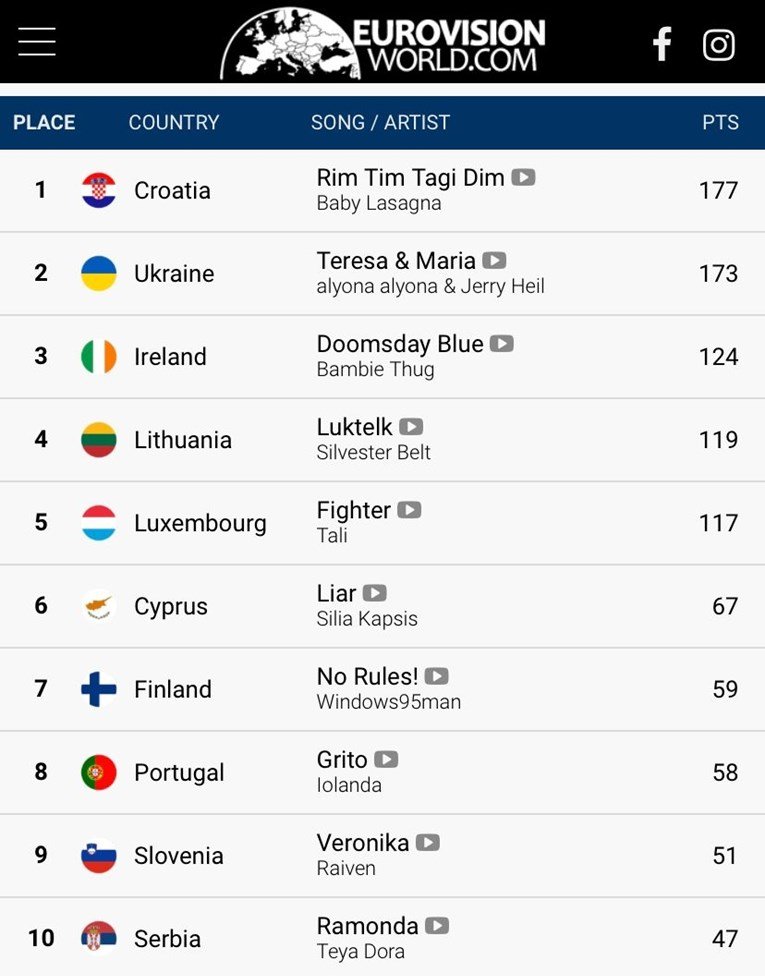The width and height of the screenshot is (765, 976).
Task: Select the Slovenia row with Veronika
Action: click(x=382, y=855)
